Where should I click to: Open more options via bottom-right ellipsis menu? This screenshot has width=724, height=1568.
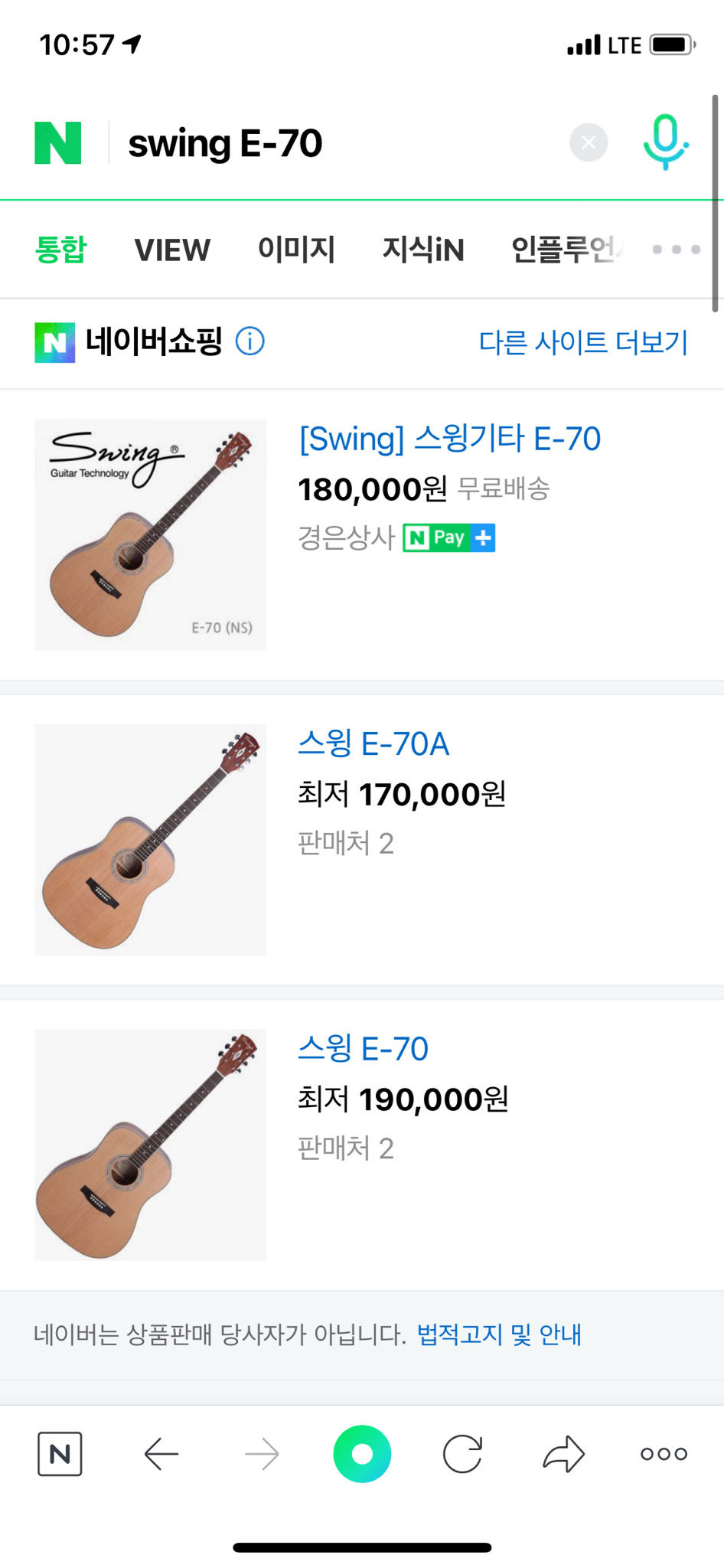(x=664, y=1453)
